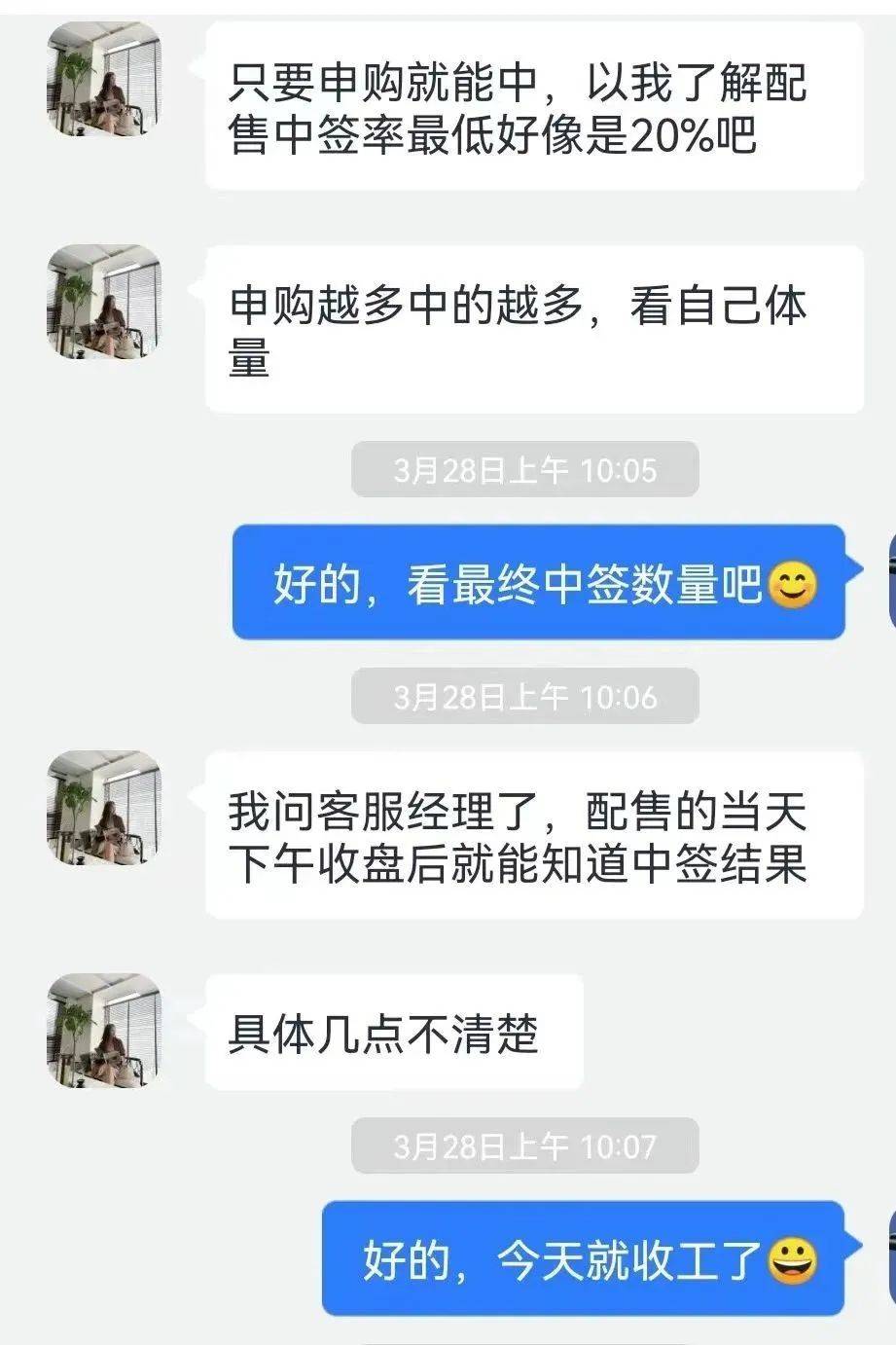Tap the avatar next to 申购越多中的越多
This screenshot has width=896, height=1345.
pyautogui.click(x=104, y=302)
